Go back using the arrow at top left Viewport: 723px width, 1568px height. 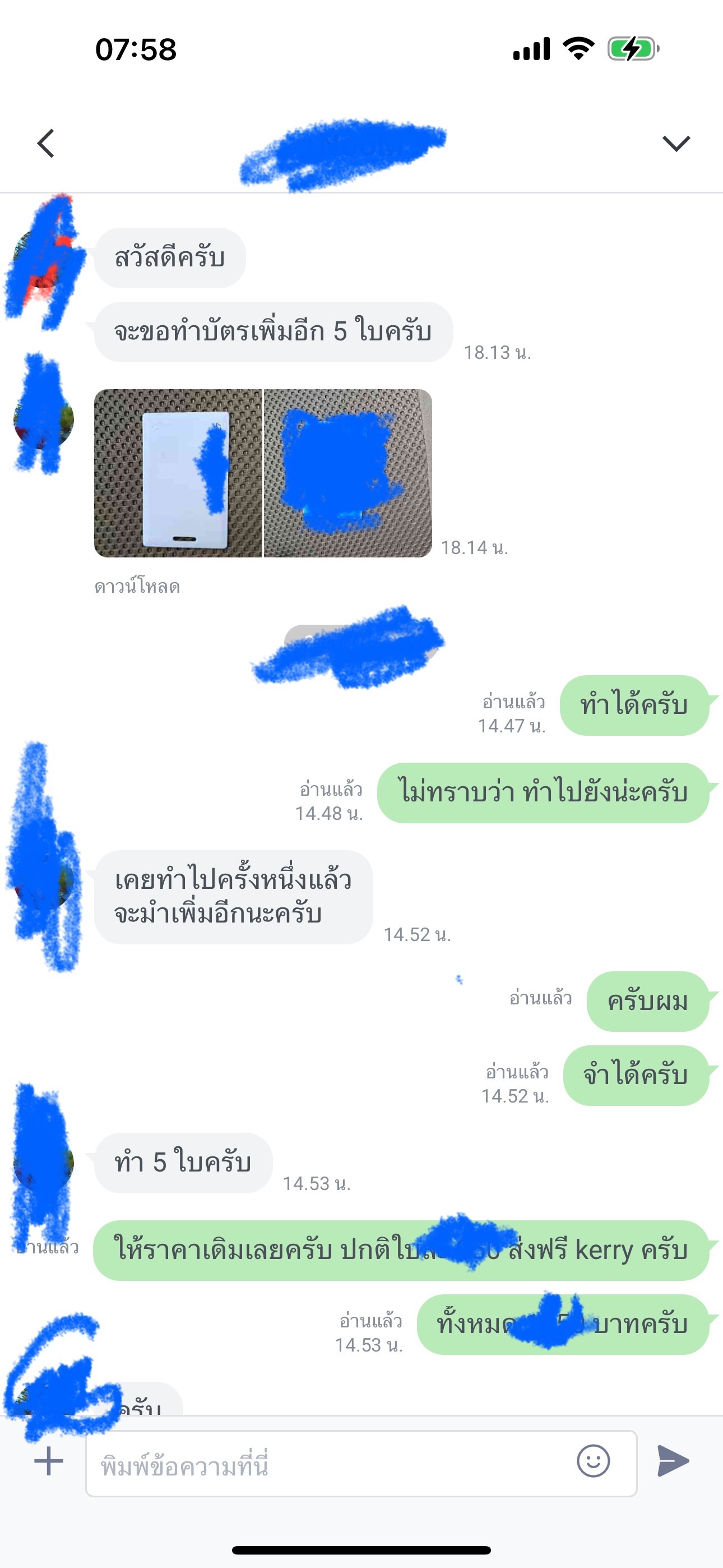(x=47, y=144)
